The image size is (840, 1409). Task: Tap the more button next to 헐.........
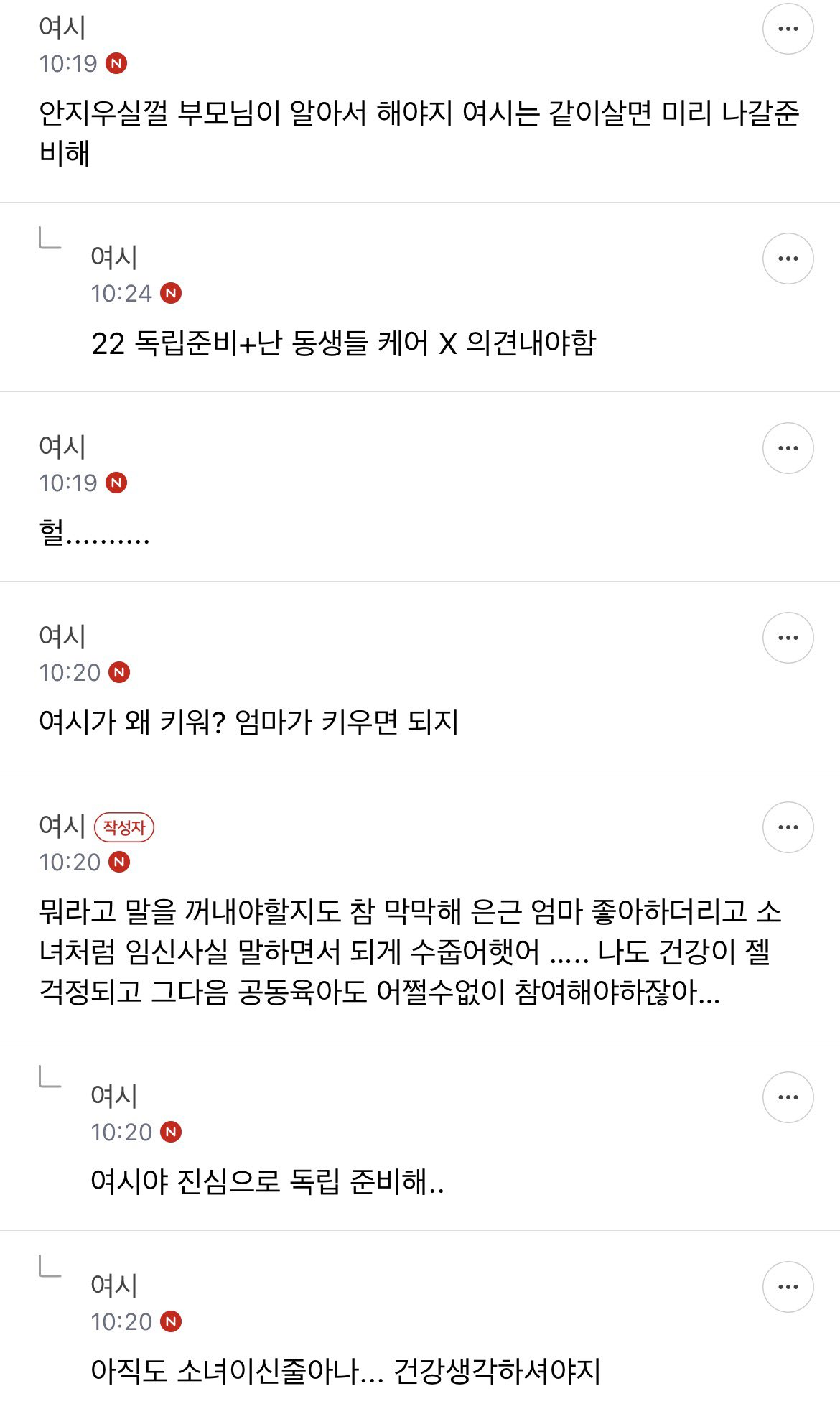pyautogui.click(x=788, y=448)
